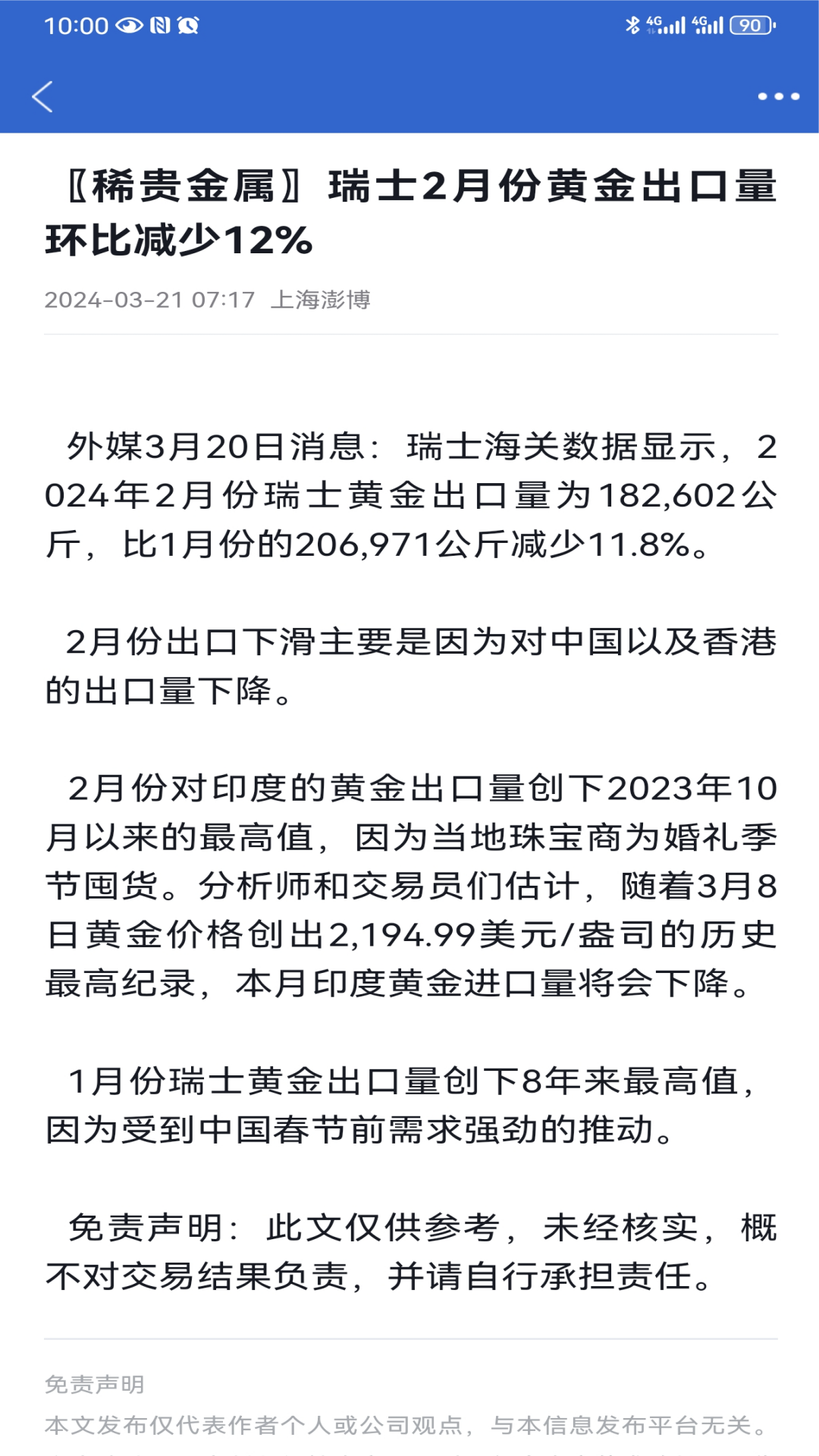Tap the back arrow to exit article
Image resolution: width=819 pixels, height=1456 pixels.
pyautogui.click(x=43, y=96)
